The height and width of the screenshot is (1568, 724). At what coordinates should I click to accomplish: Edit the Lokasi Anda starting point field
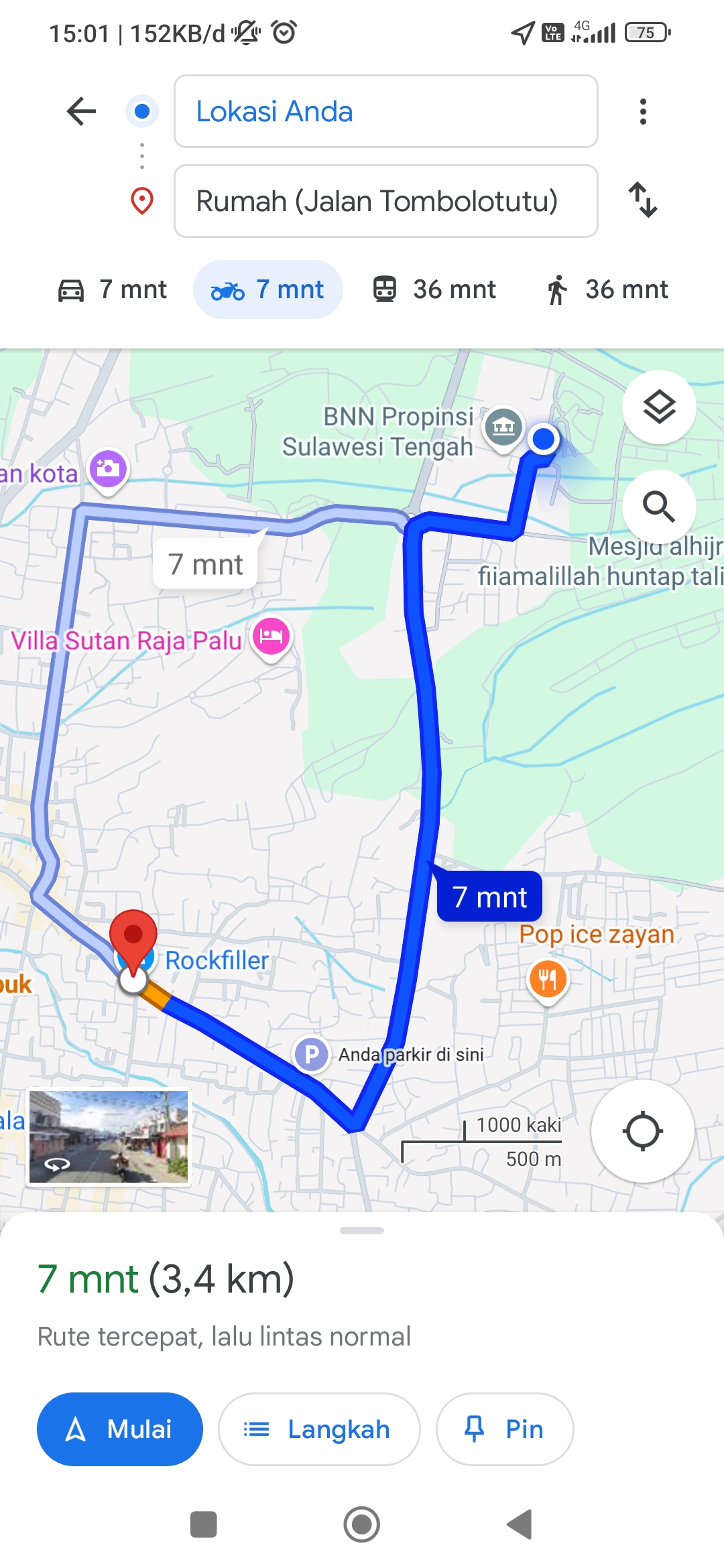click(x=385, y=111)
